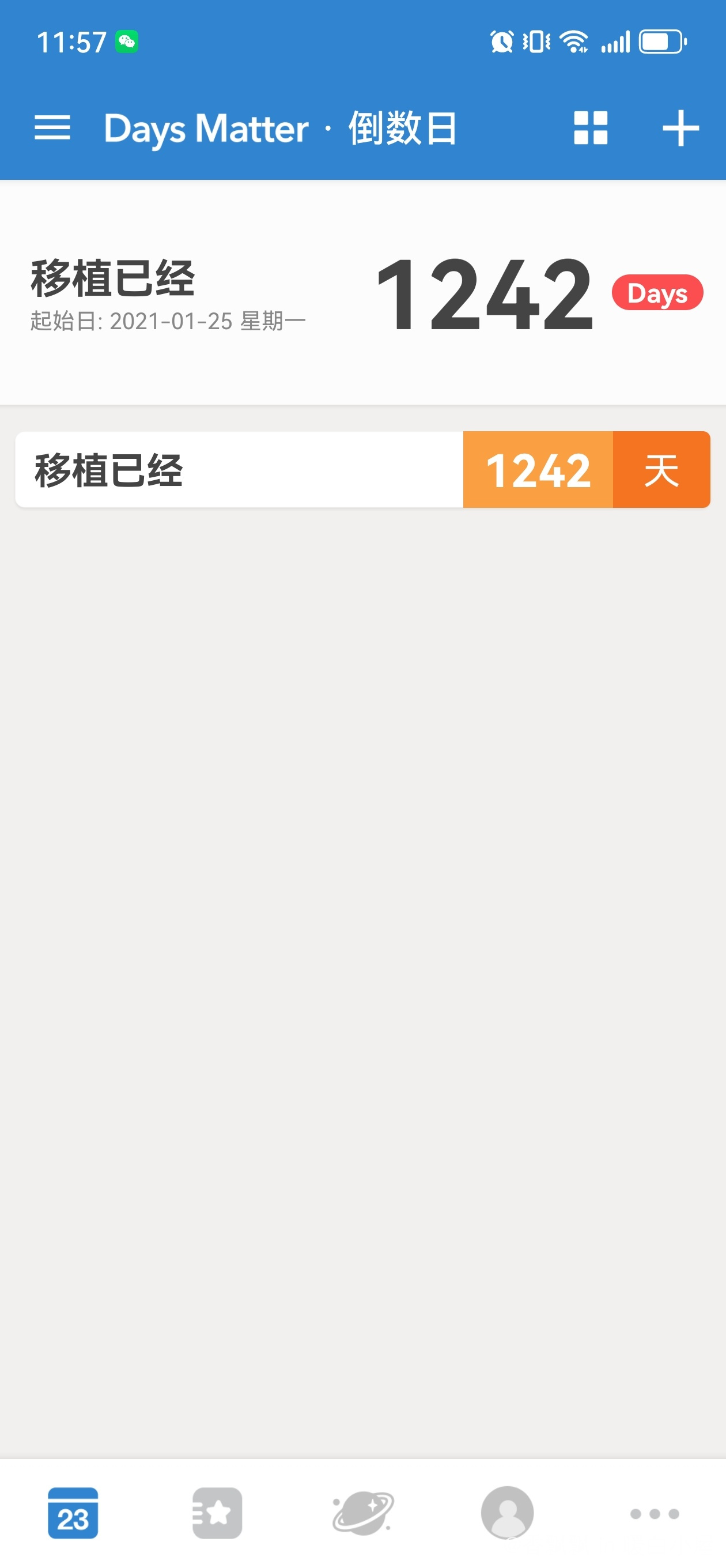The width and height of the screenshot is (726, 1568).
Task: Open the hamburger drawer menu
Action: click(52, 128)
